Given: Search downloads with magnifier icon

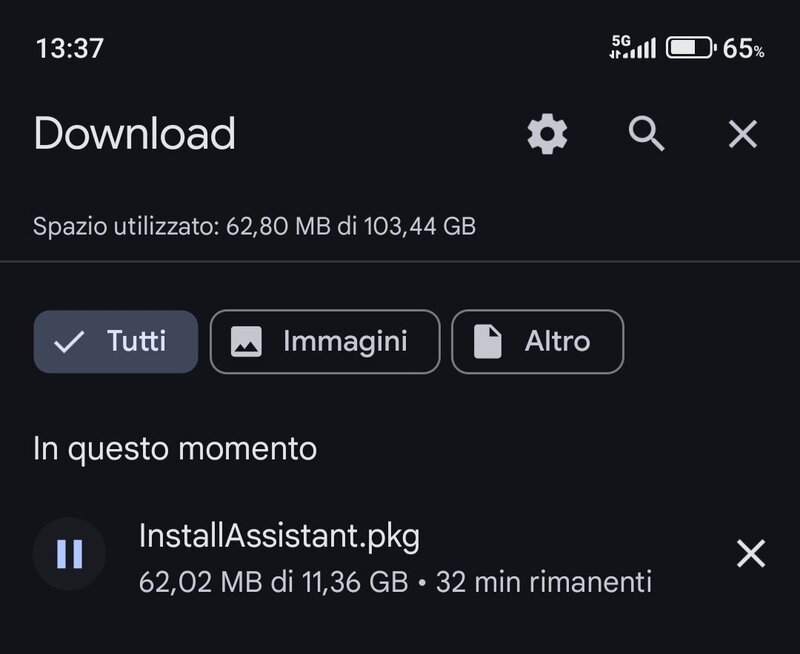Looking at the screenshot, I should point(646,133).
